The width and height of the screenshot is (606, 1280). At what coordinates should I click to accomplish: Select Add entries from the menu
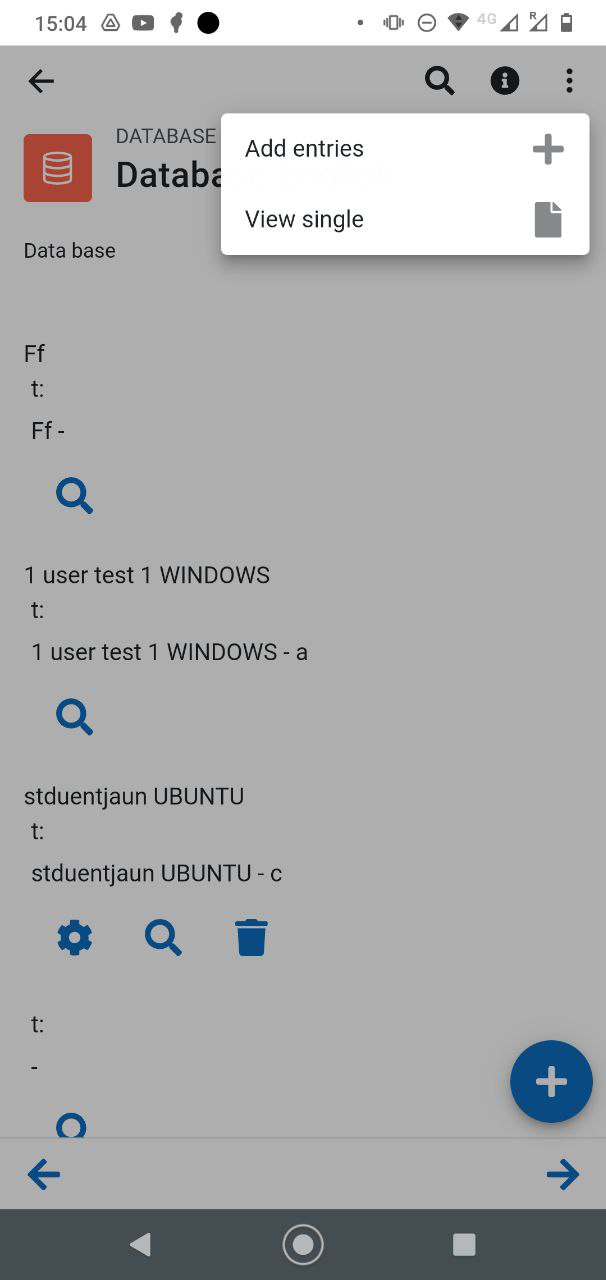coord(404,149)
